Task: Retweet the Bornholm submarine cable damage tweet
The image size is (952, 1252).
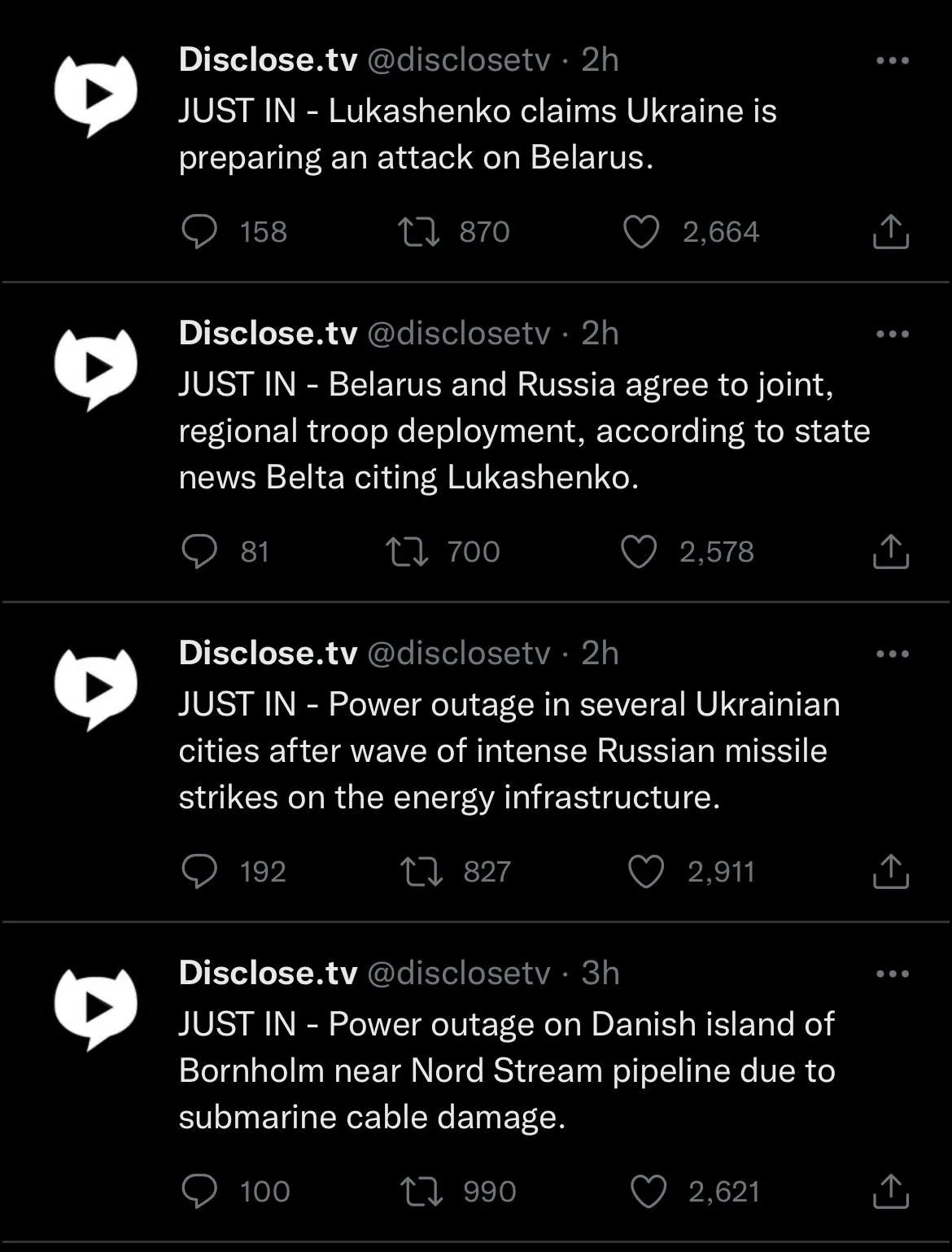Action: click(423, 1192)
